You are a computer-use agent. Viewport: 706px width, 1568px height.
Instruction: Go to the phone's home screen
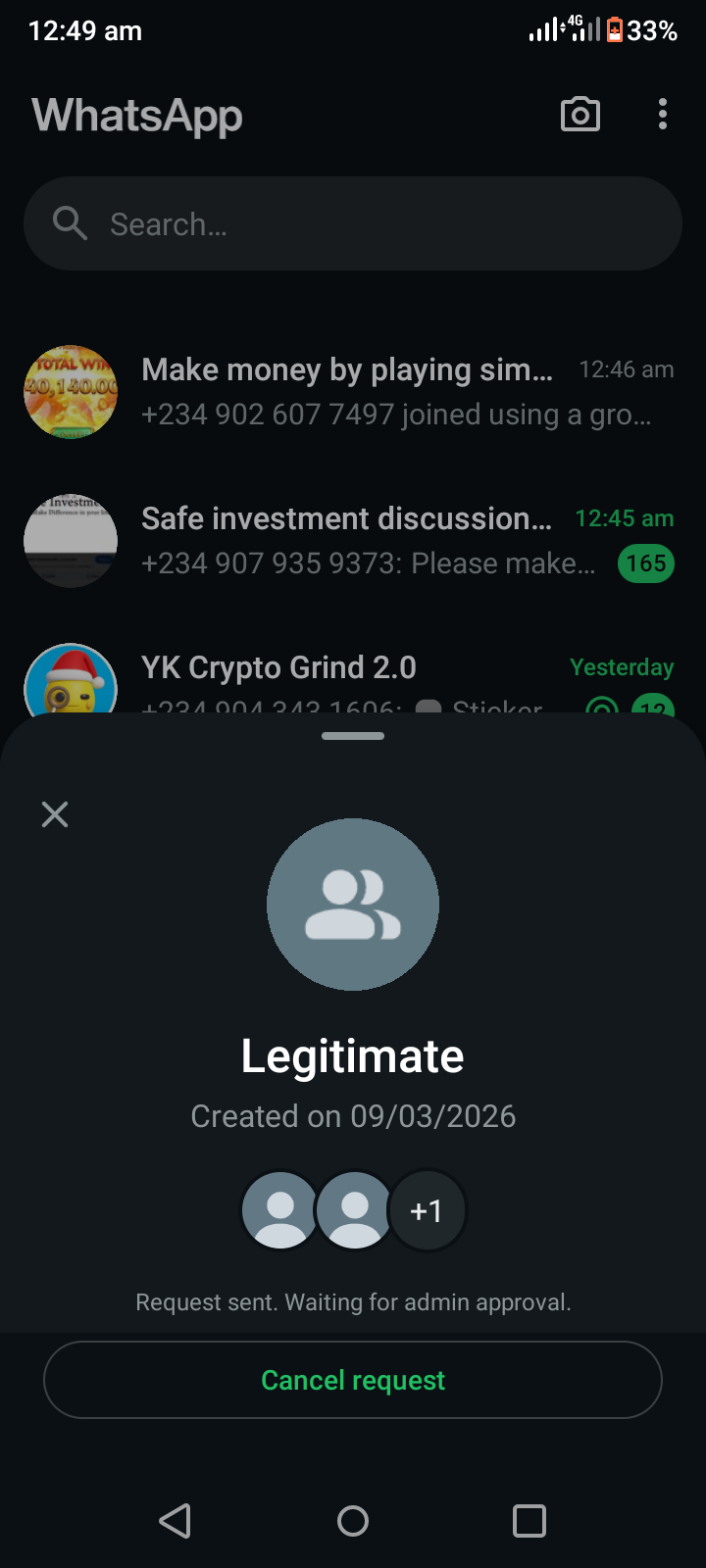353,1521
